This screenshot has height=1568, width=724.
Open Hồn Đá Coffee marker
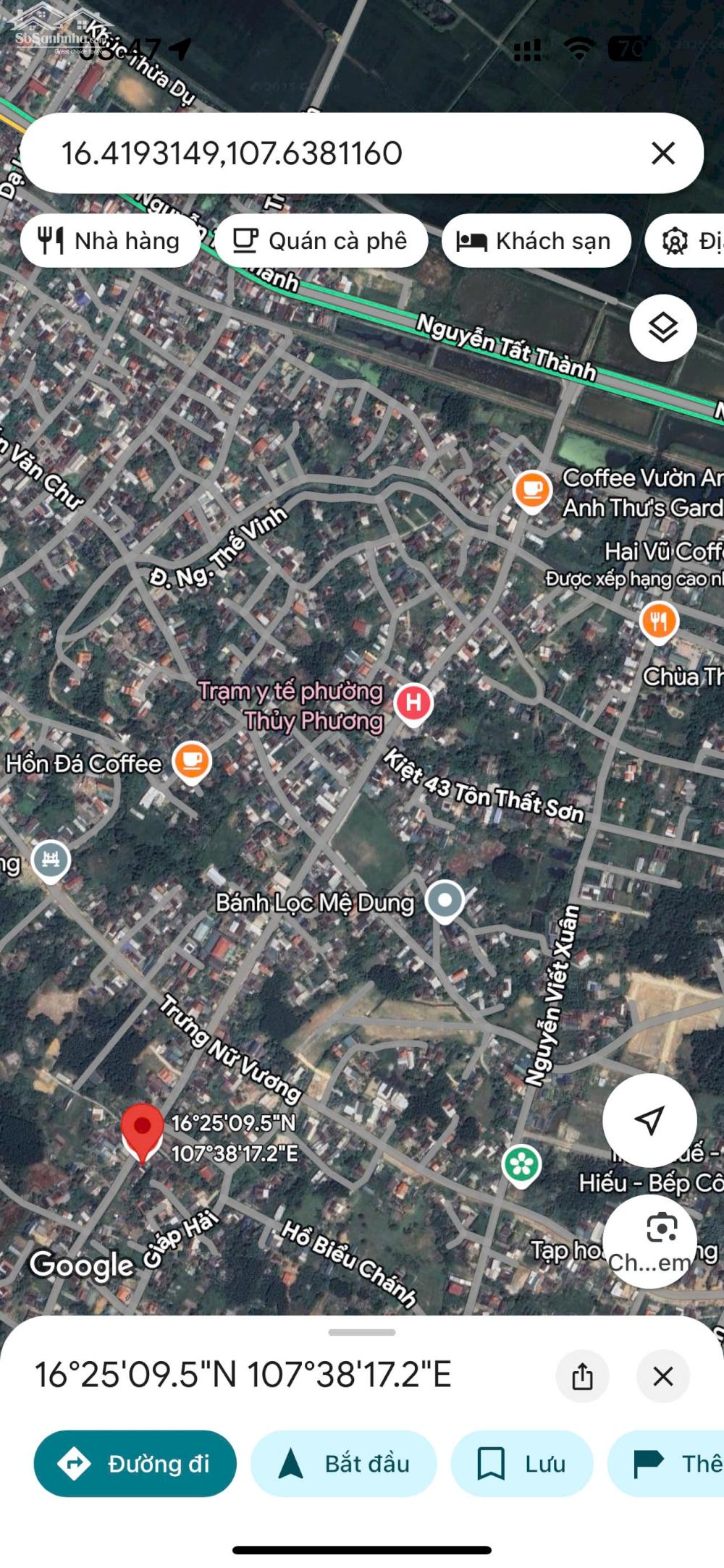[192, 762]
